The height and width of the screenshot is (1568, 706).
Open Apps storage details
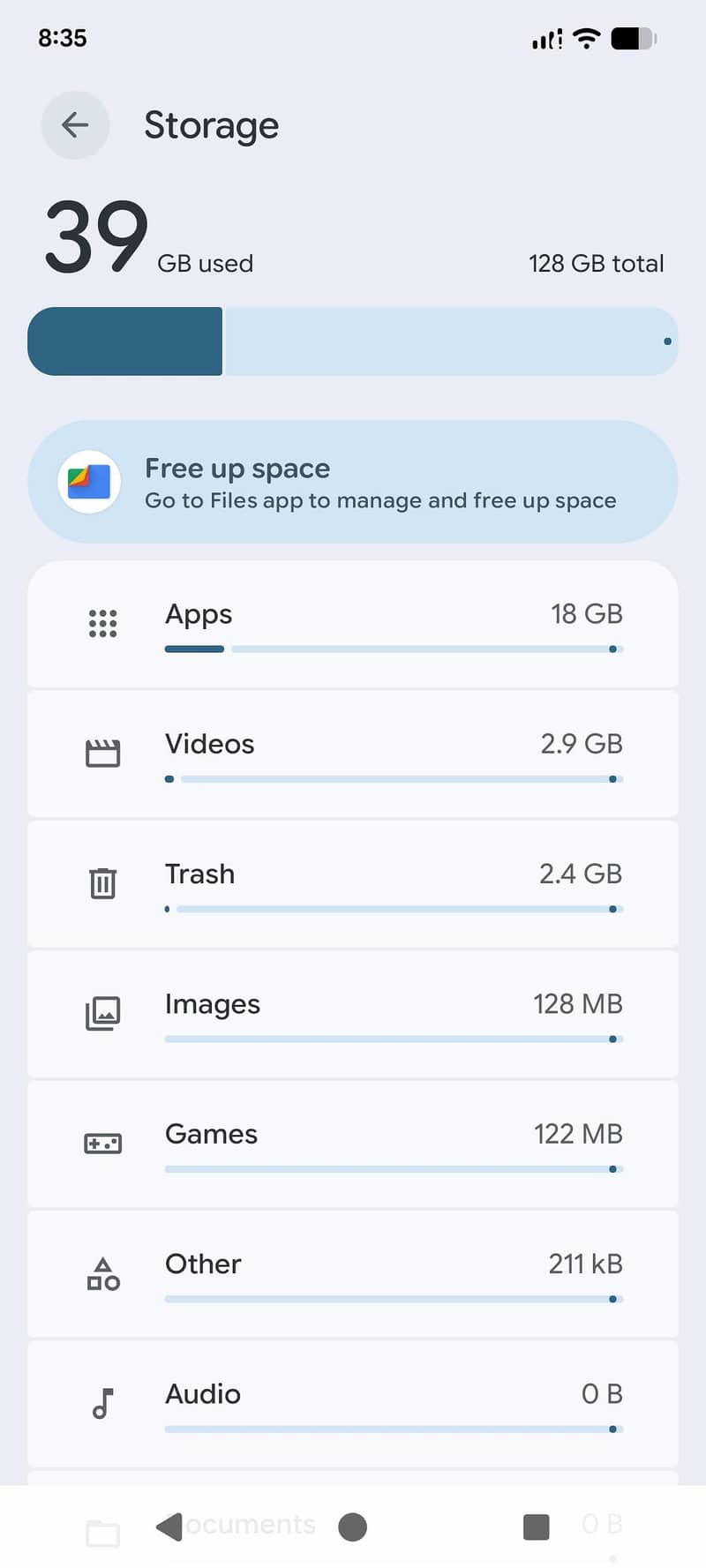click(353, 624)
